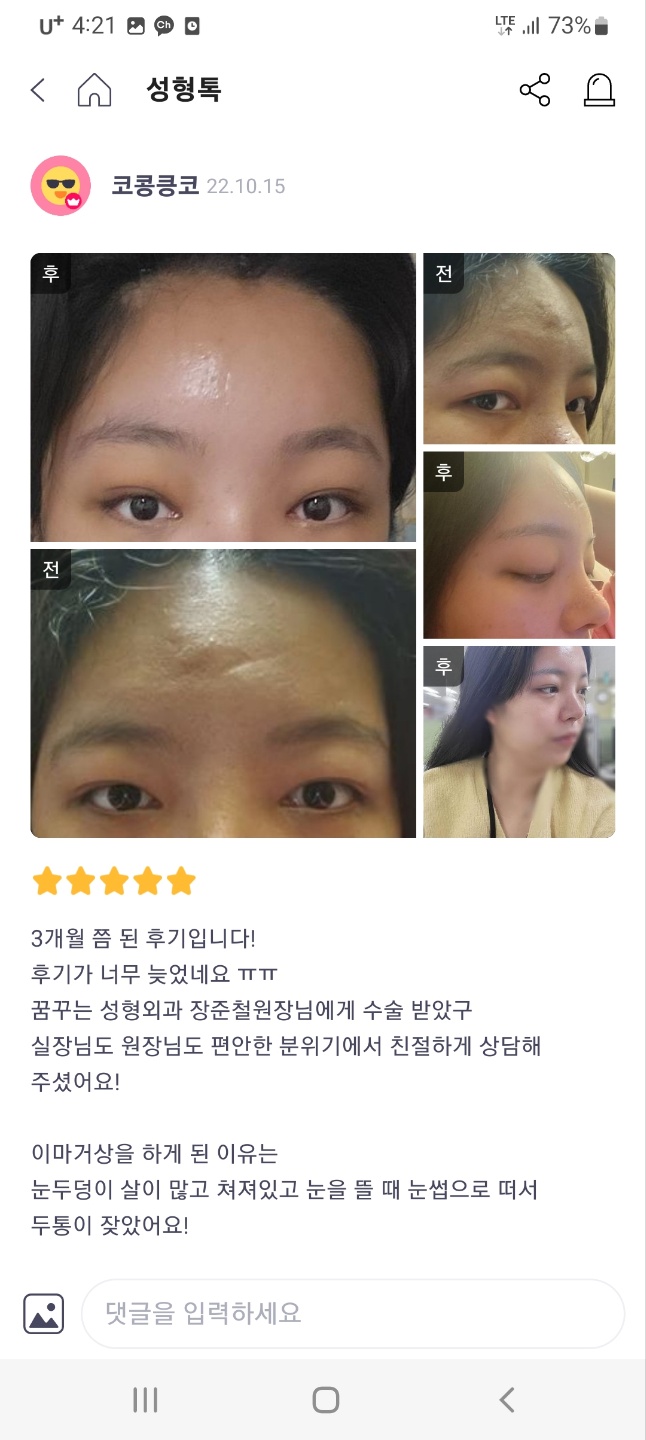The image size is (646, 1440).
Task: Open the top-right 전 photo
Action: [x=519, y=348]
